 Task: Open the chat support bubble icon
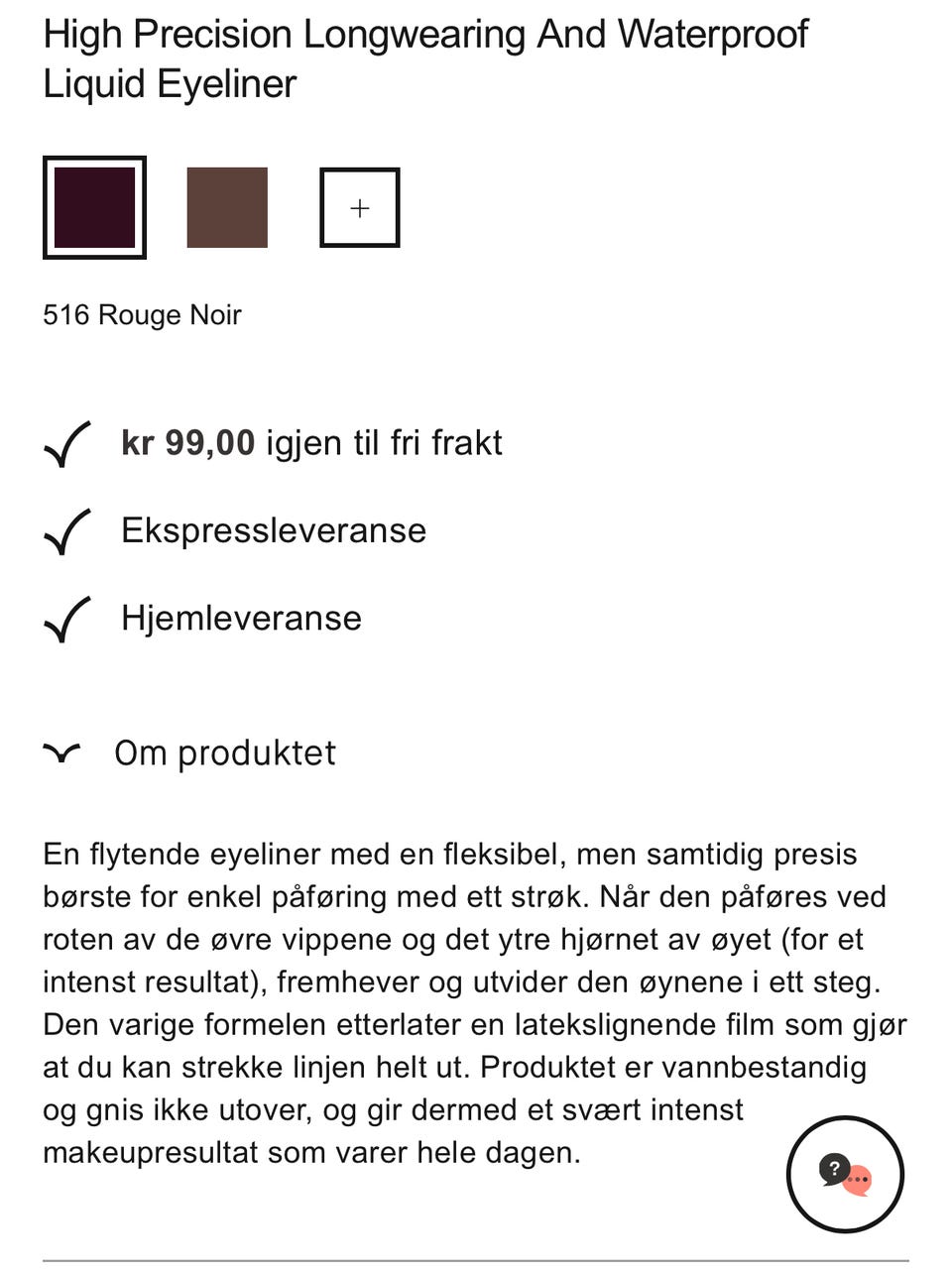click(844, 1175)
